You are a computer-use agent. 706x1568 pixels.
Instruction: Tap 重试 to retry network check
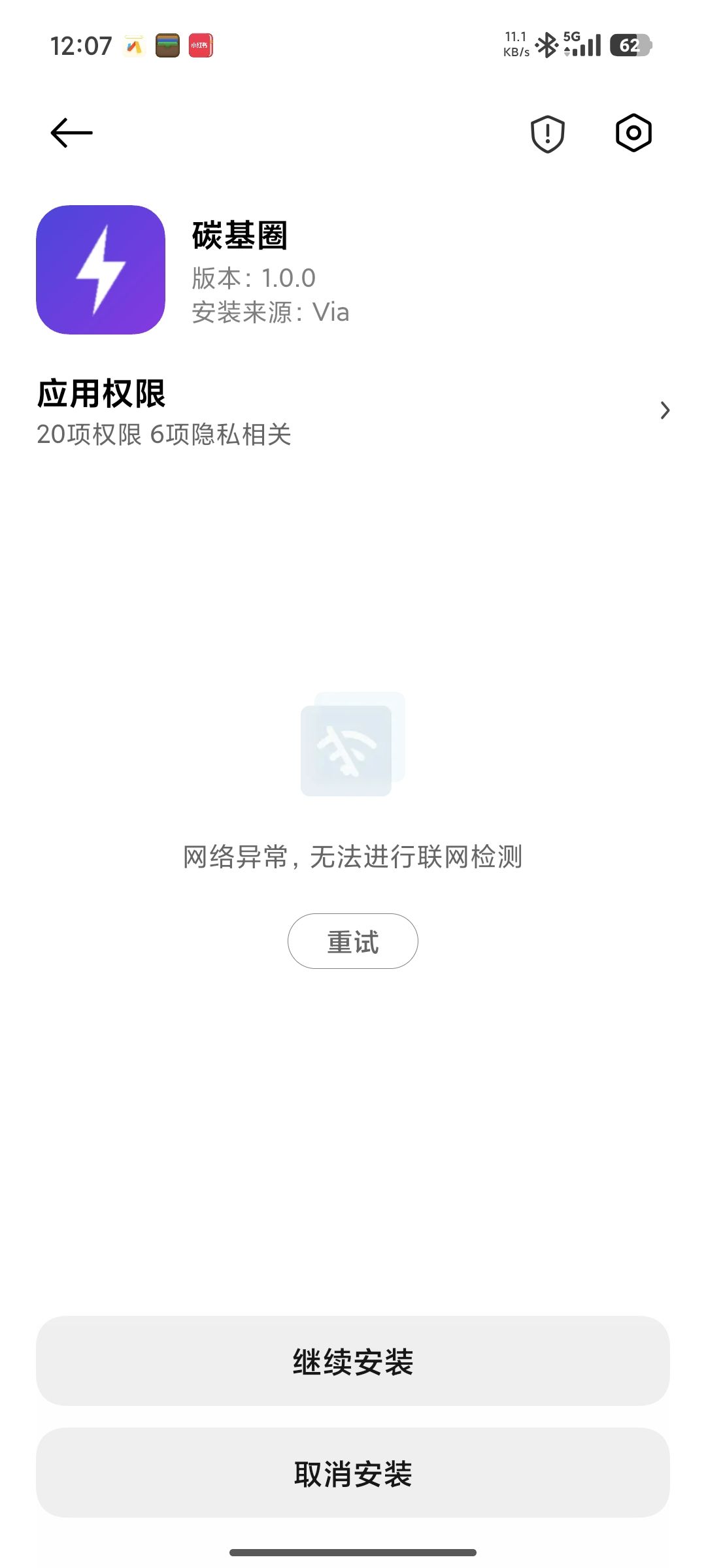(x=352, y=941)
